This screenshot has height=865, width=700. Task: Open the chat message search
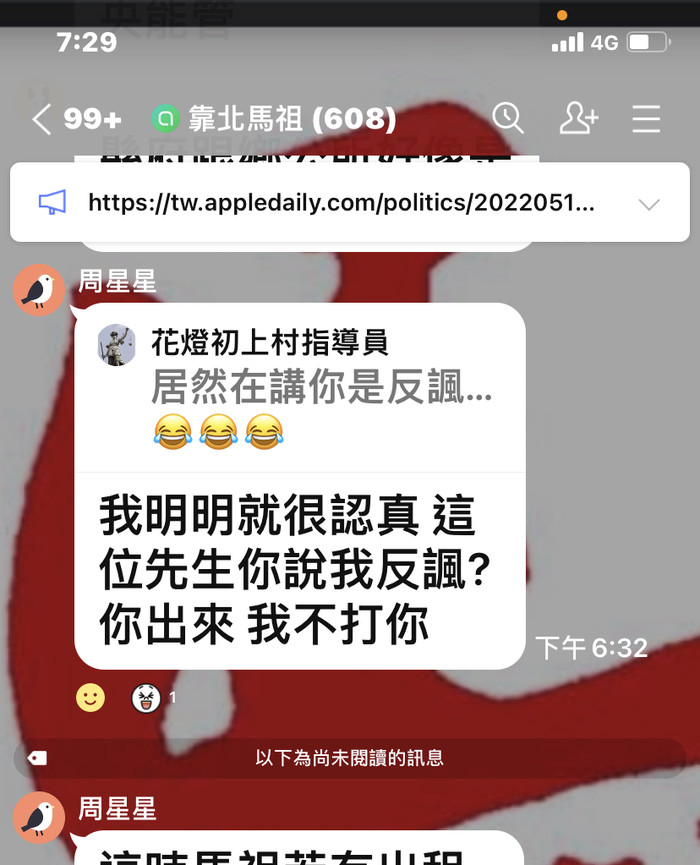click(x=508, y=119)
